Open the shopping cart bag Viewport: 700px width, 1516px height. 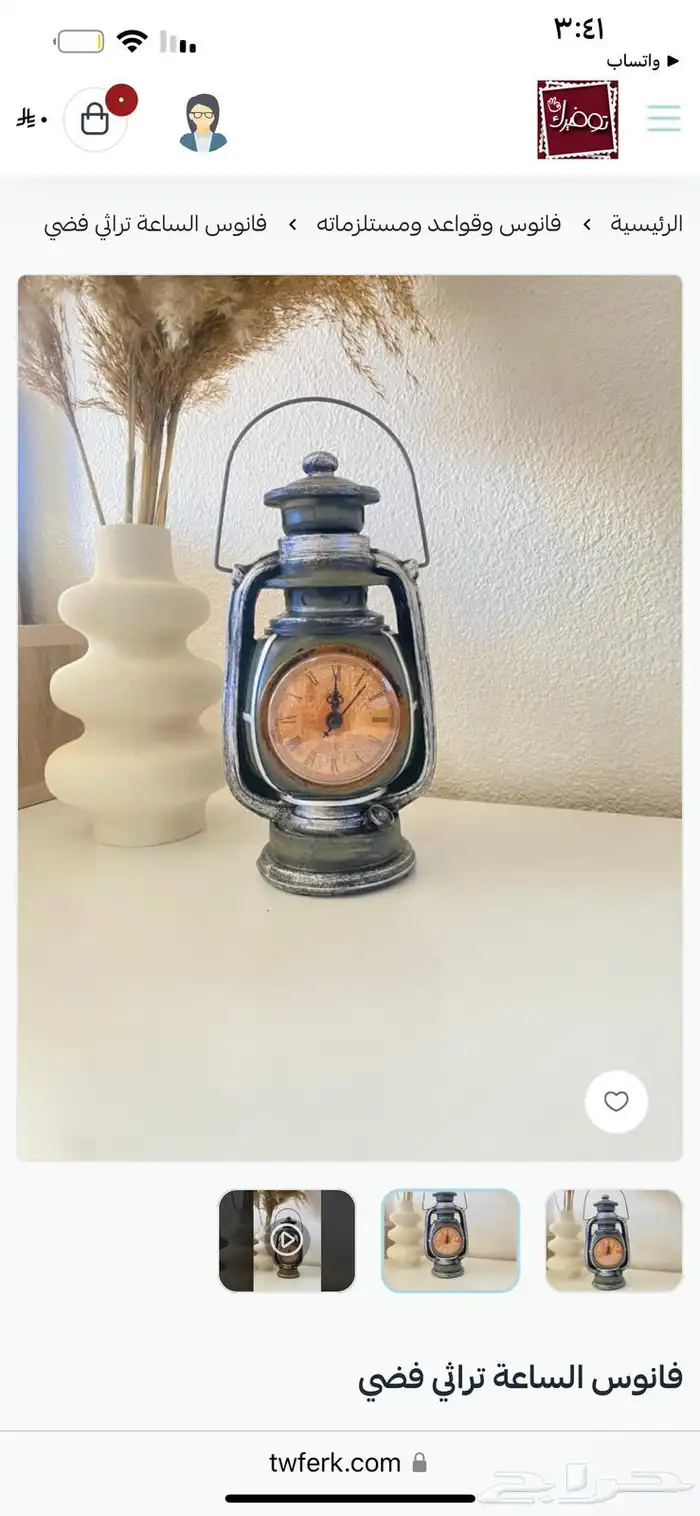(x=95, y=120)
